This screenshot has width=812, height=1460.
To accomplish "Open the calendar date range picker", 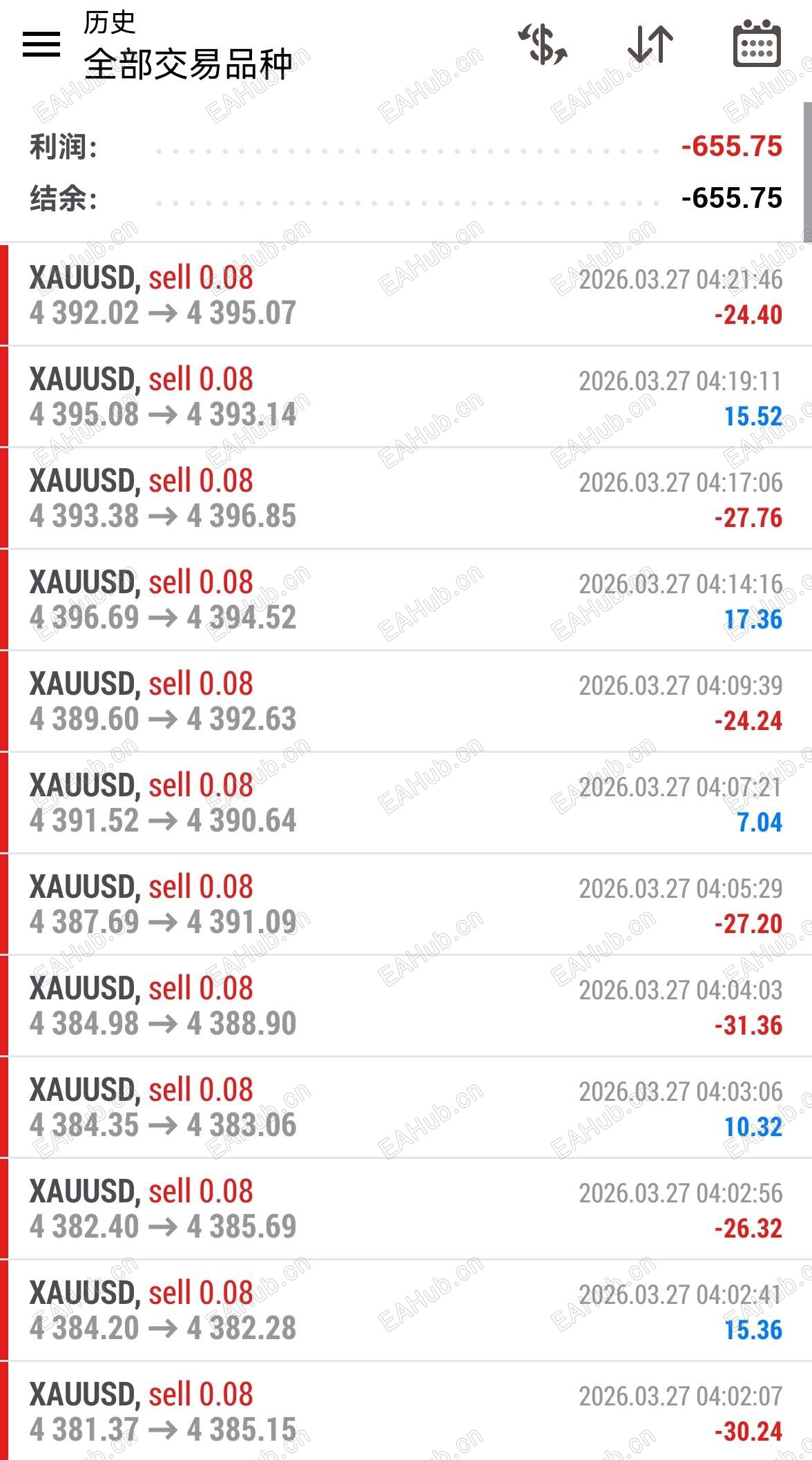I will click(757, 44).
